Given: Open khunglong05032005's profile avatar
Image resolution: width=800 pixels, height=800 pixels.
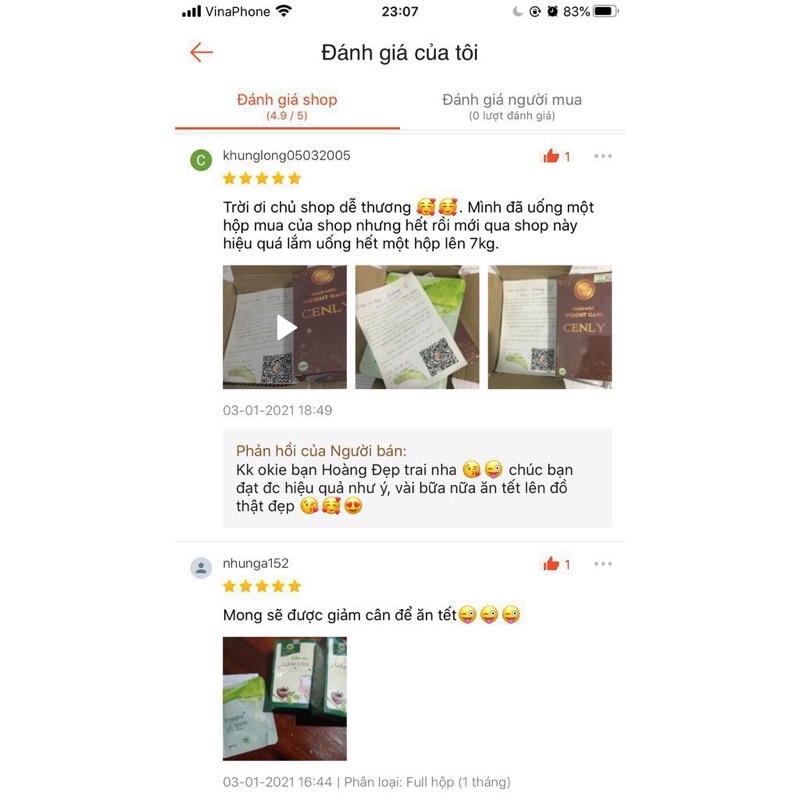Looking at the screenshot, I should click(201, 160).
